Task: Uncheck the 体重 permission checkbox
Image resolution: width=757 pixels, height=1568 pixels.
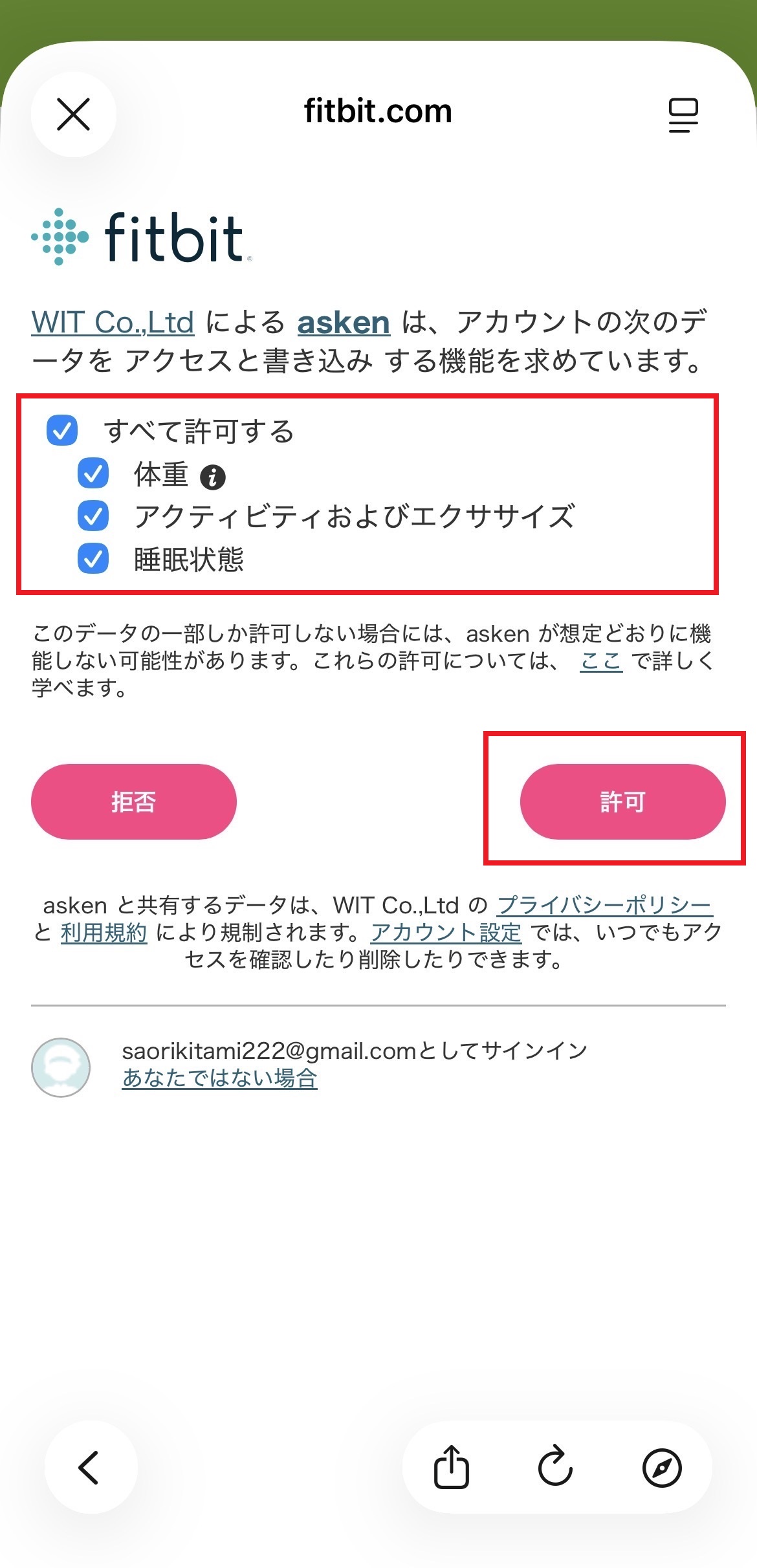Action: 93,474
